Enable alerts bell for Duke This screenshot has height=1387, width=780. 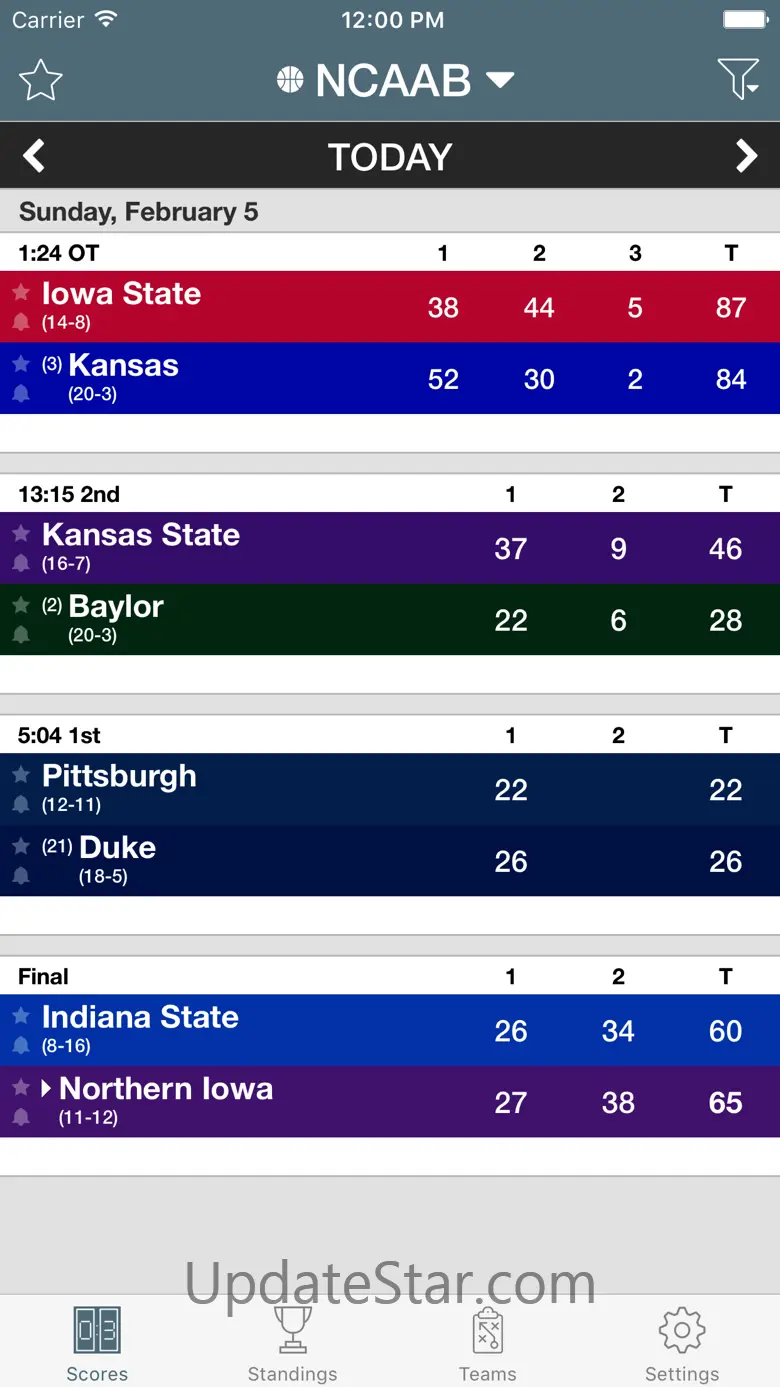coord(21,875)
